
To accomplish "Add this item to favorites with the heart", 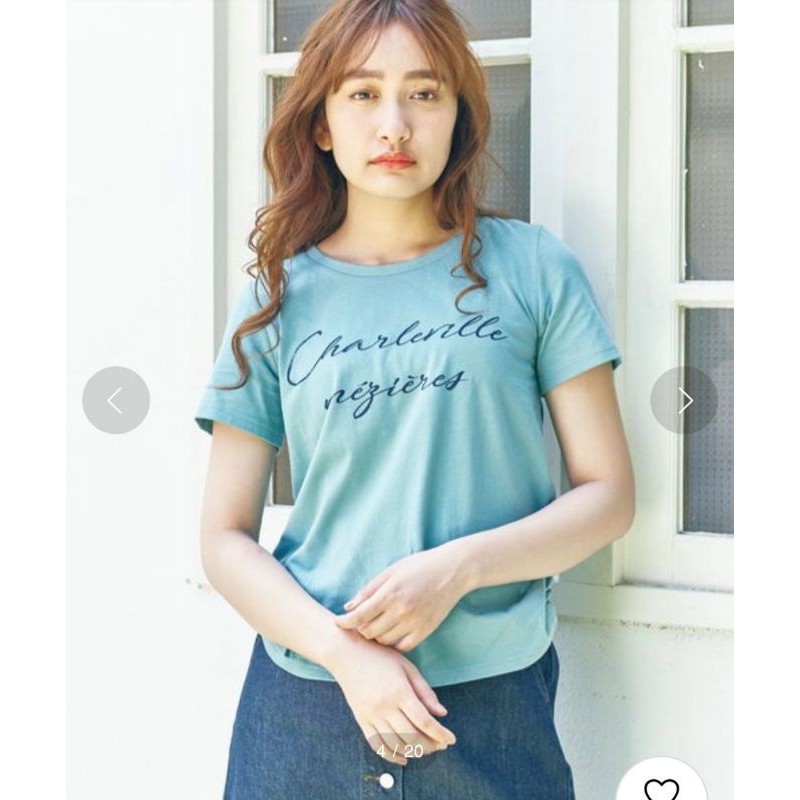I will point(662,787).
